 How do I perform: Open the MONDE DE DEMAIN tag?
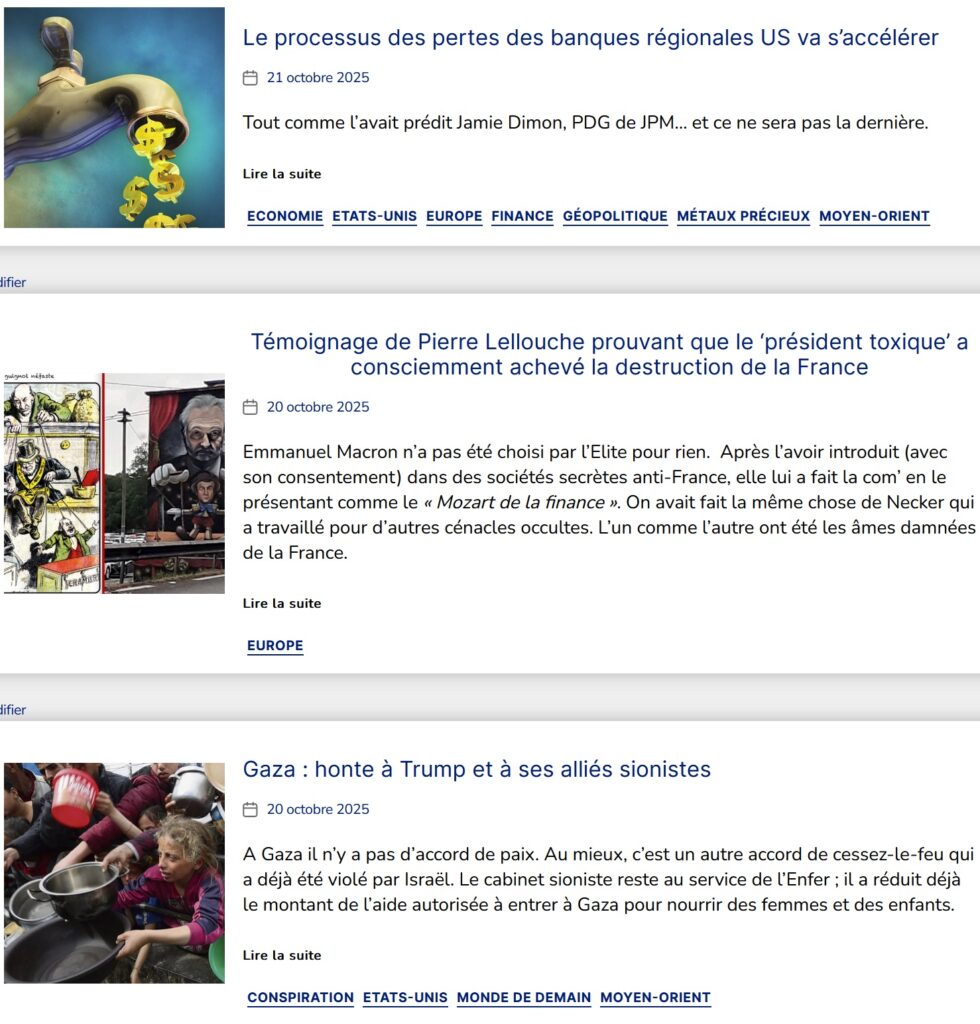[524, 998]
